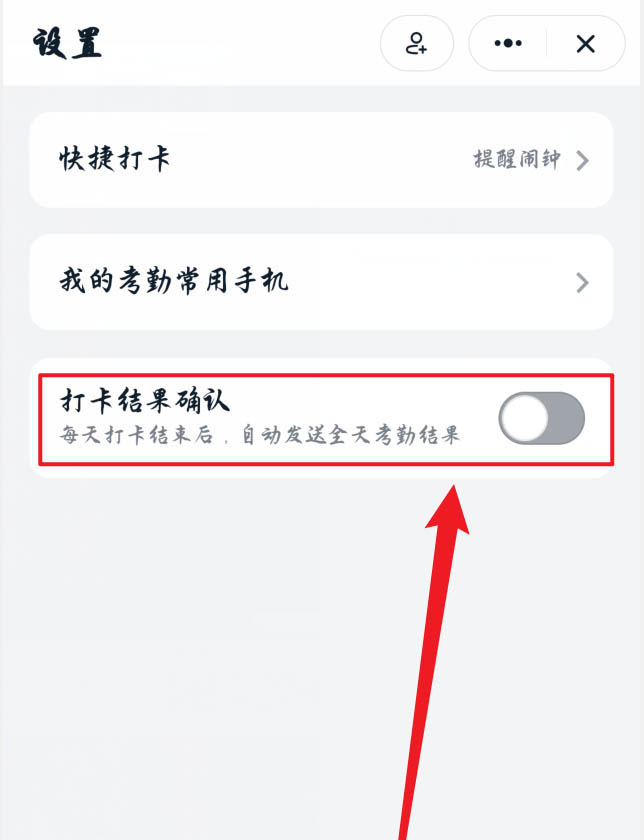The height and width of the screenshot is (840, 644).
Task: Open 快捷打卡 settings row
Action: click(x=321, y=160)
